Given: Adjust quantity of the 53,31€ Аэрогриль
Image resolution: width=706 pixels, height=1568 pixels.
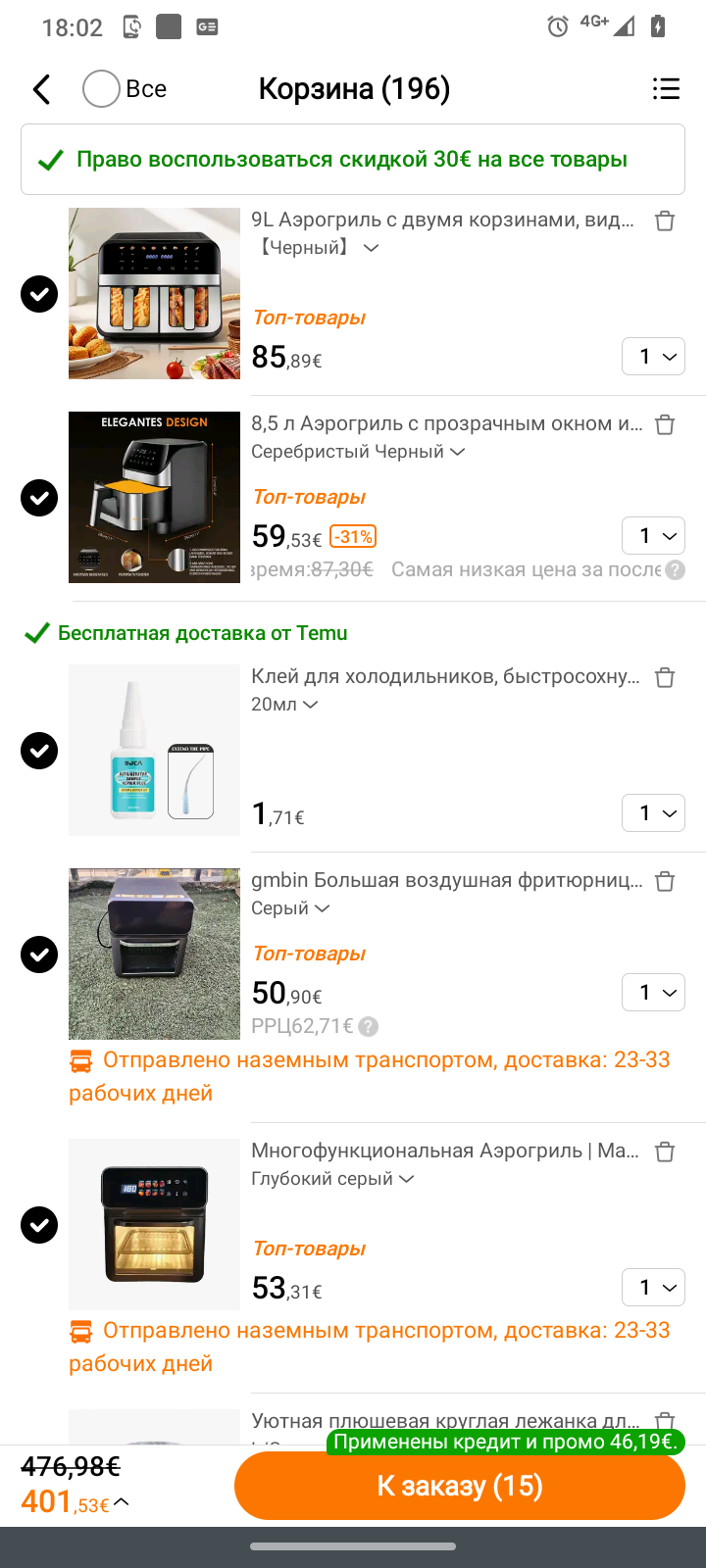Looking at the screenshot, I should 653,1288.
